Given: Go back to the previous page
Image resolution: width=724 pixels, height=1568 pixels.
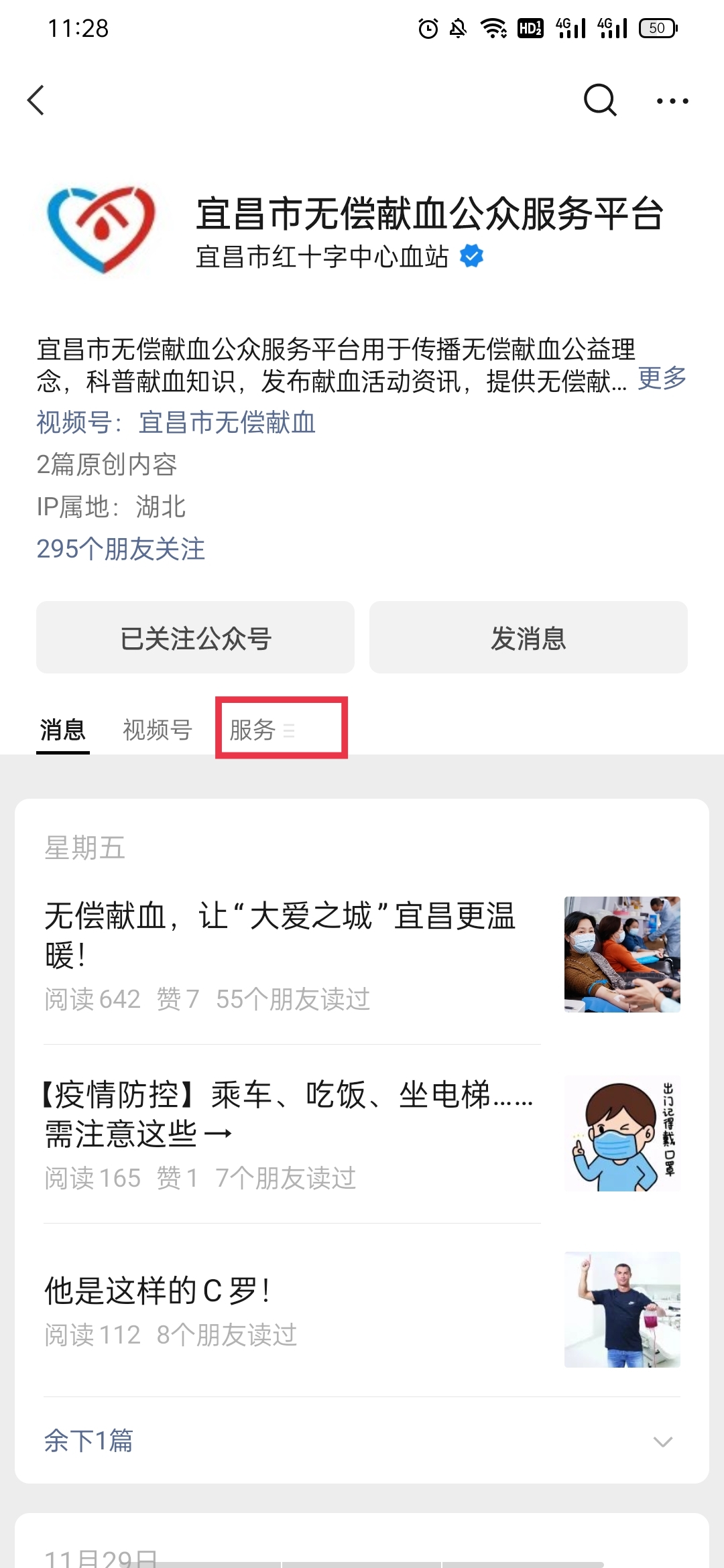Looking at the screenshot, I should 36,101.
